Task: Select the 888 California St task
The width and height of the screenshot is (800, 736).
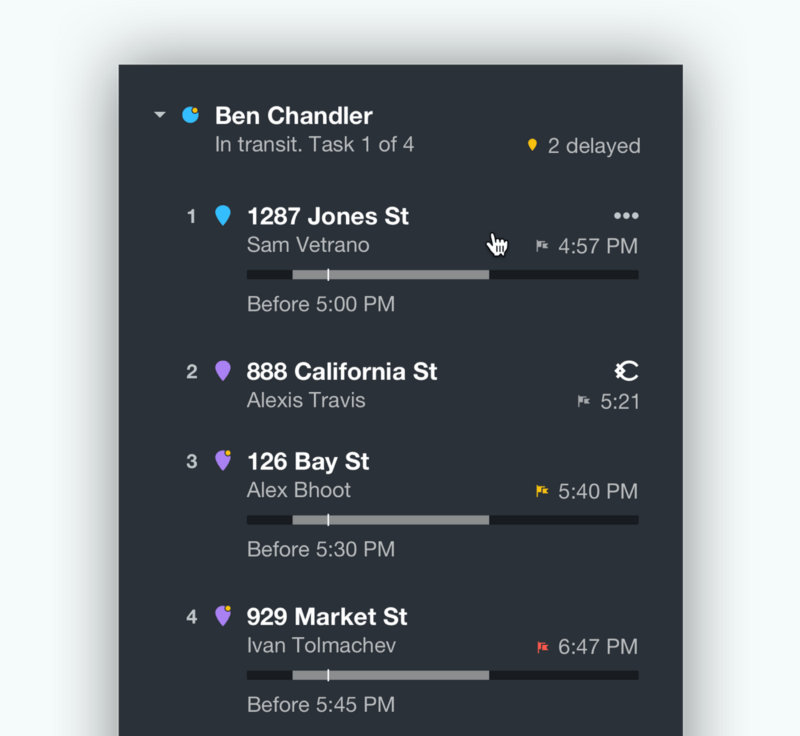Action: [341, 372]
